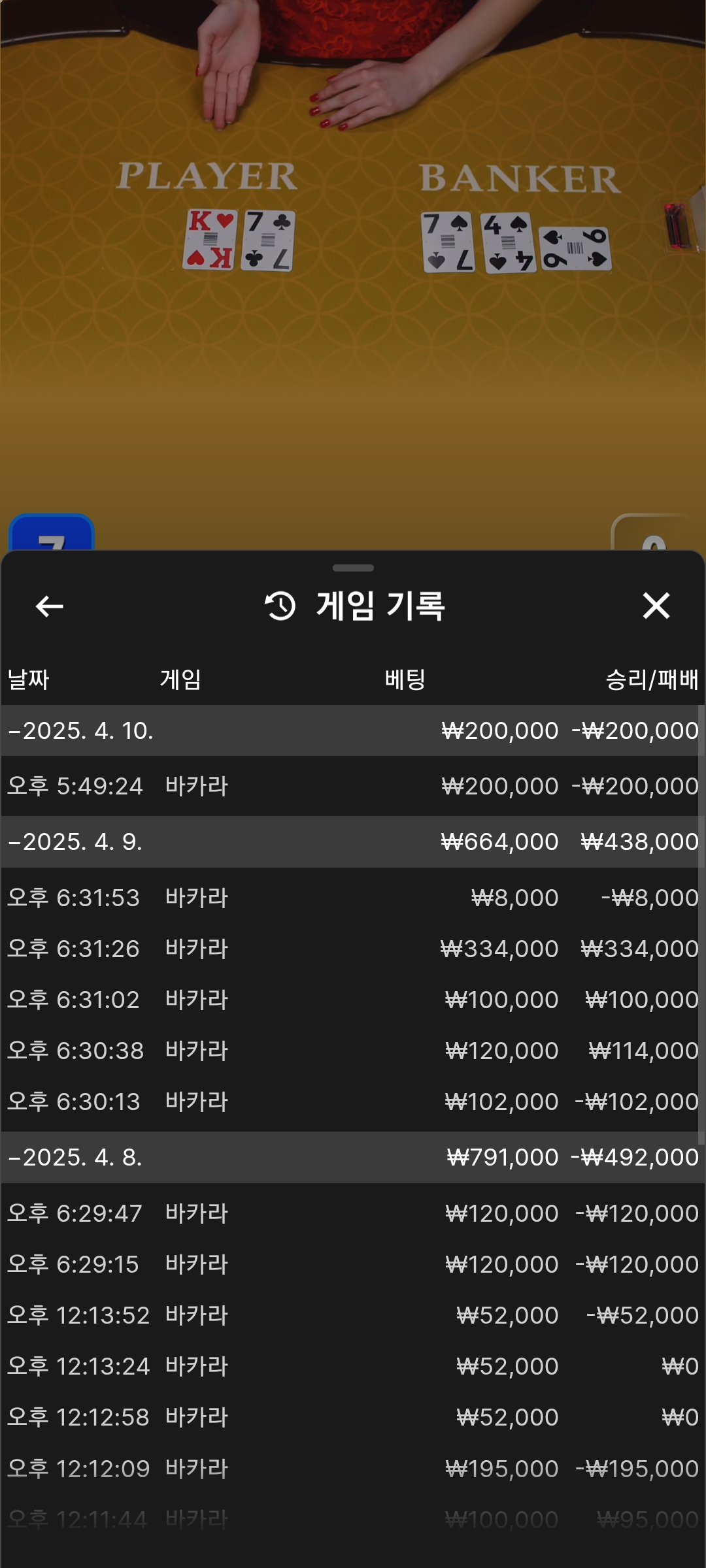Open the 오후 5:49:24 바카라 record
The width and height of the screenshot is (706, 1568).
point(353,786)
